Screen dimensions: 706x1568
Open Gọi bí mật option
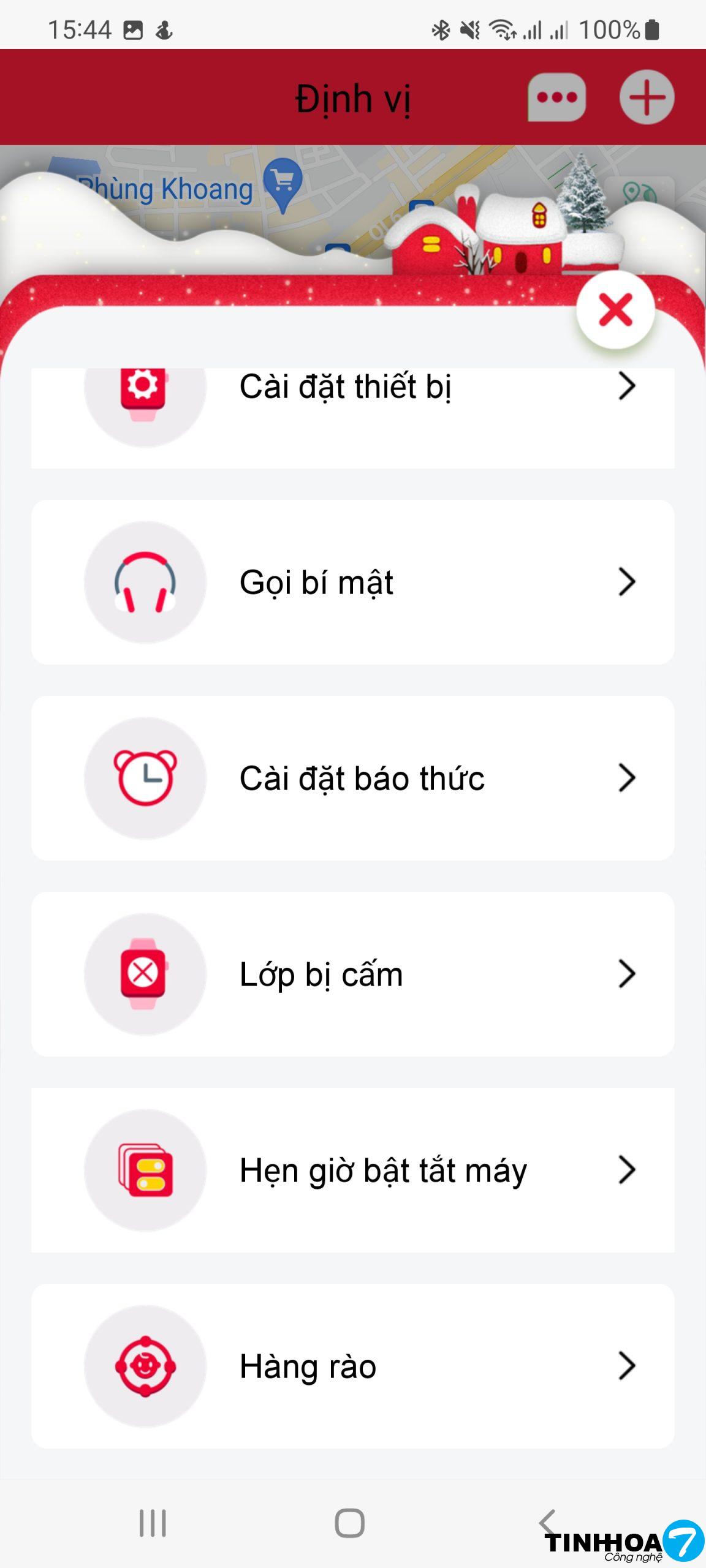pyautogui.click(x=352, y=582)
